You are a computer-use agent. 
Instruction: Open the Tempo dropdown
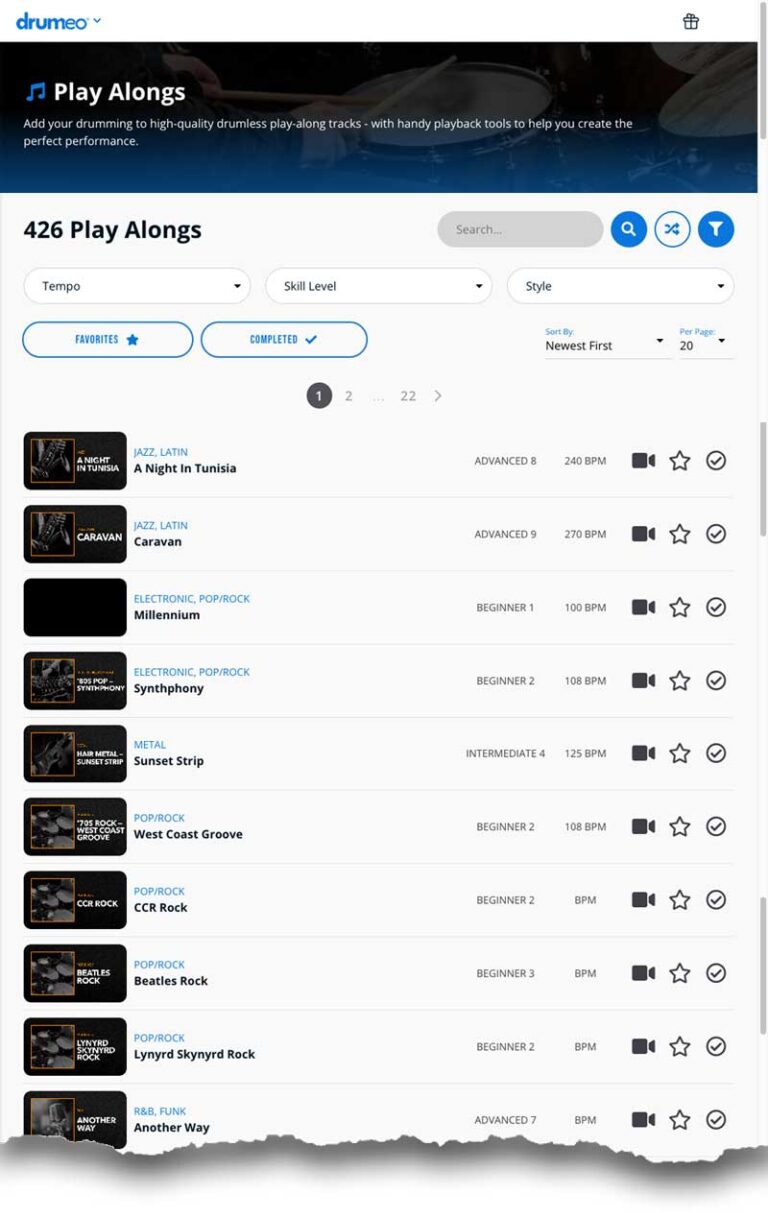(136, 285)
